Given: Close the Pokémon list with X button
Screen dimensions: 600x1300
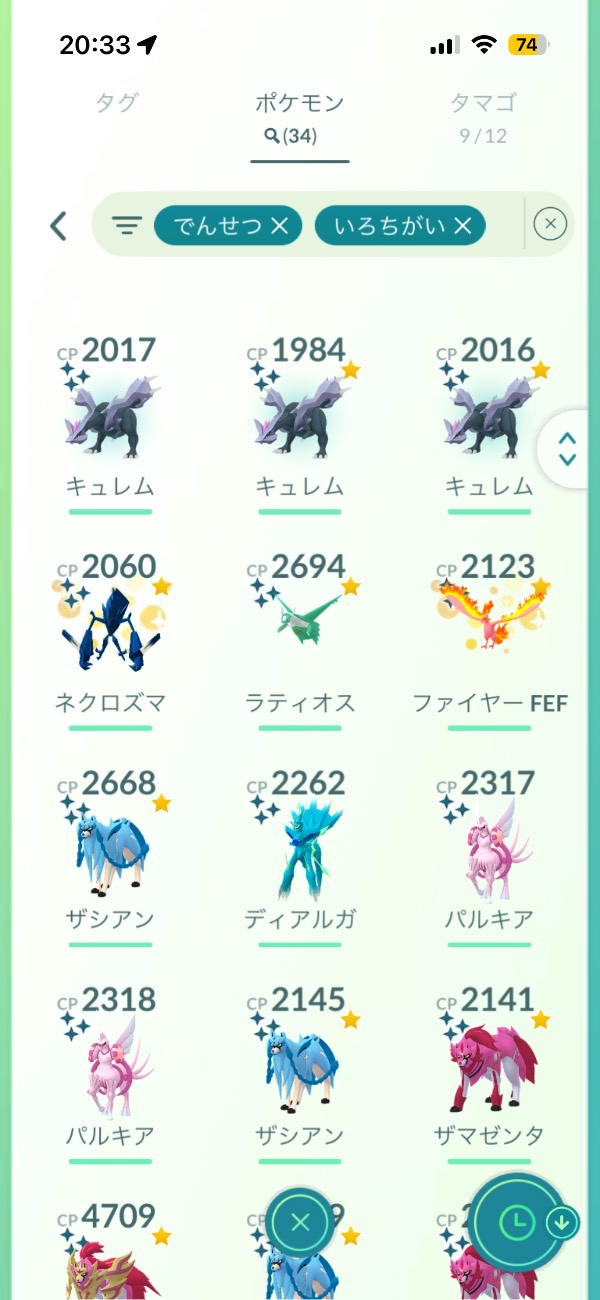Looking at the screenshot, I should point(301,1221).
